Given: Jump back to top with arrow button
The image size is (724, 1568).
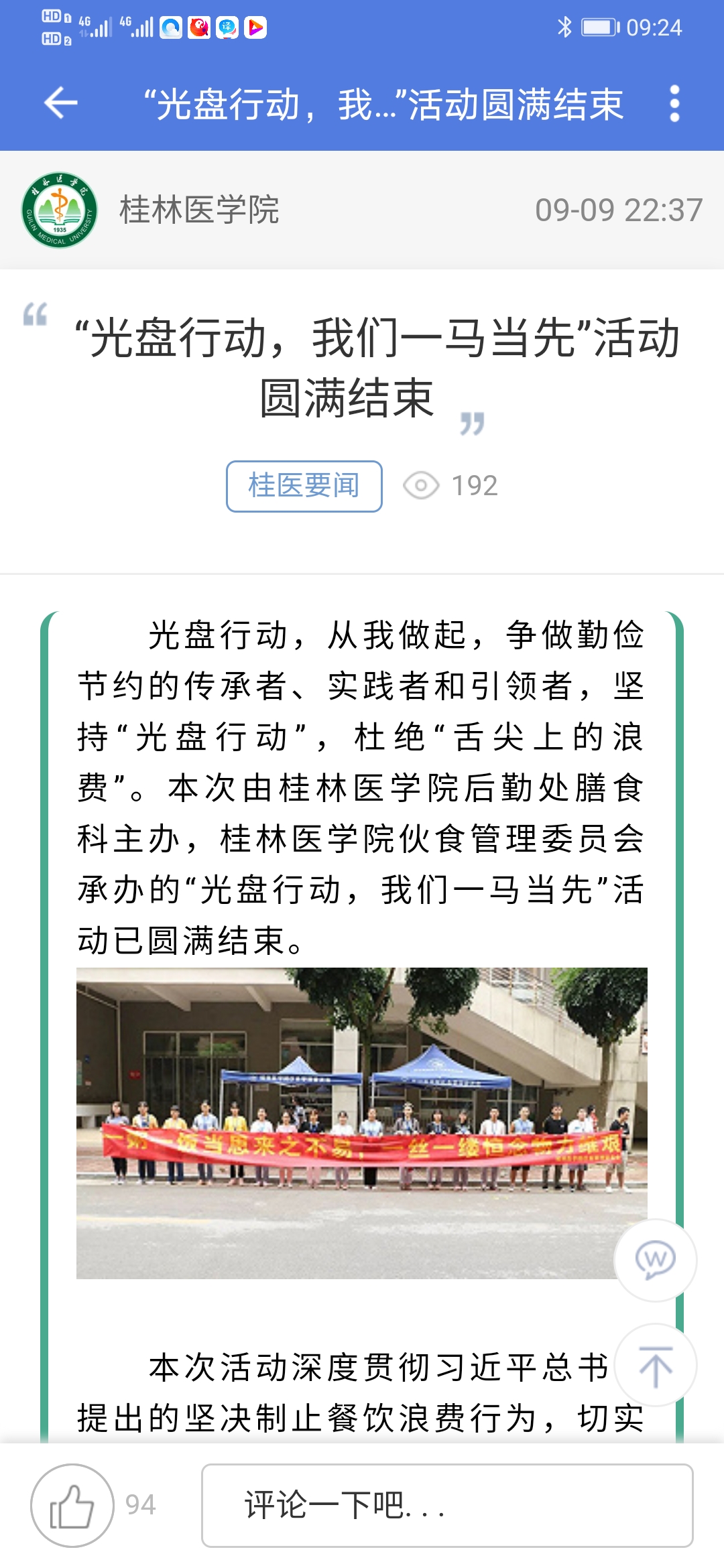Looking at the screenshot, I should pyautogui.click(x=655, y=1366).
